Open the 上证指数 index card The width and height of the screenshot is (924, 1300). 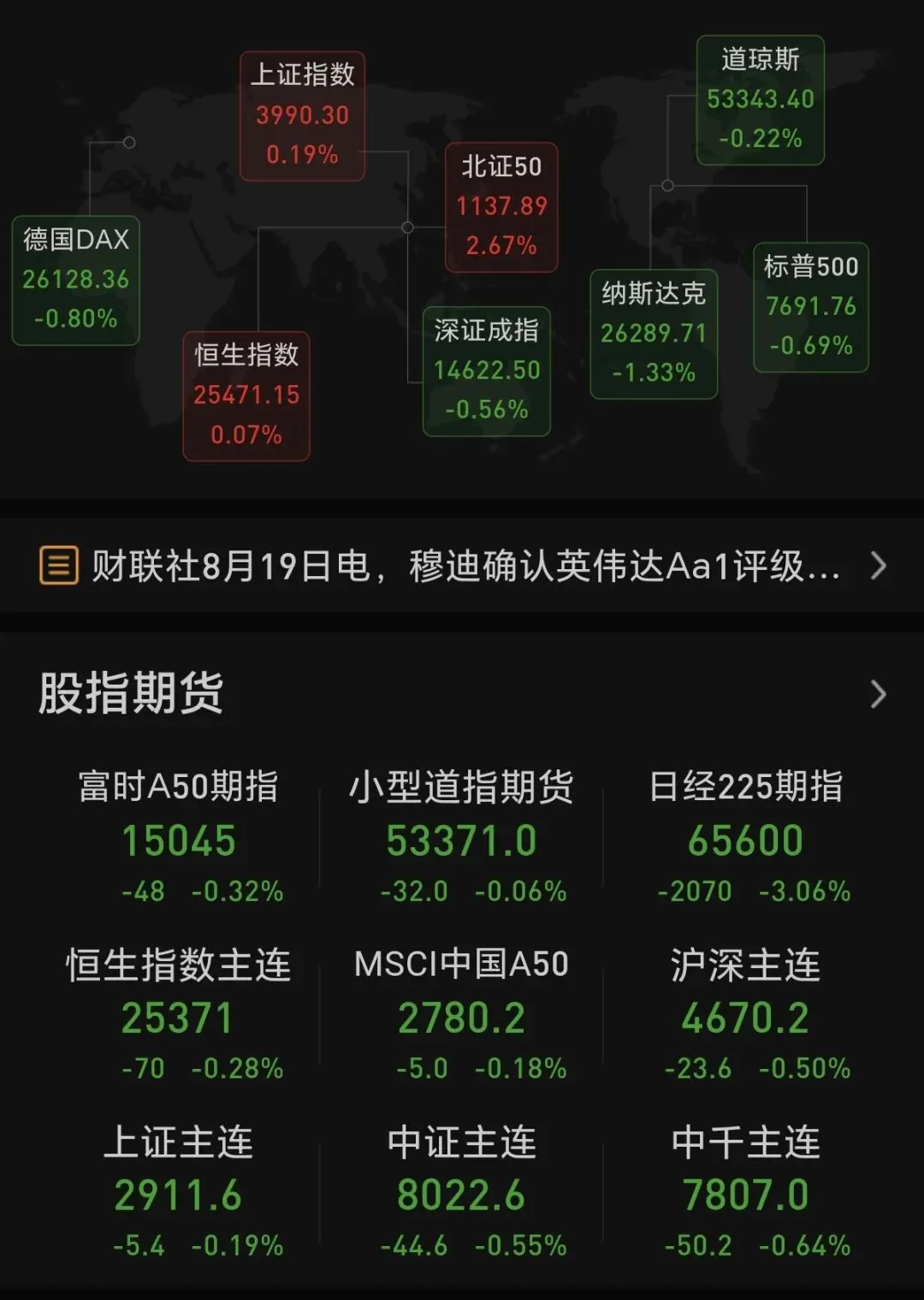(303, 116)
